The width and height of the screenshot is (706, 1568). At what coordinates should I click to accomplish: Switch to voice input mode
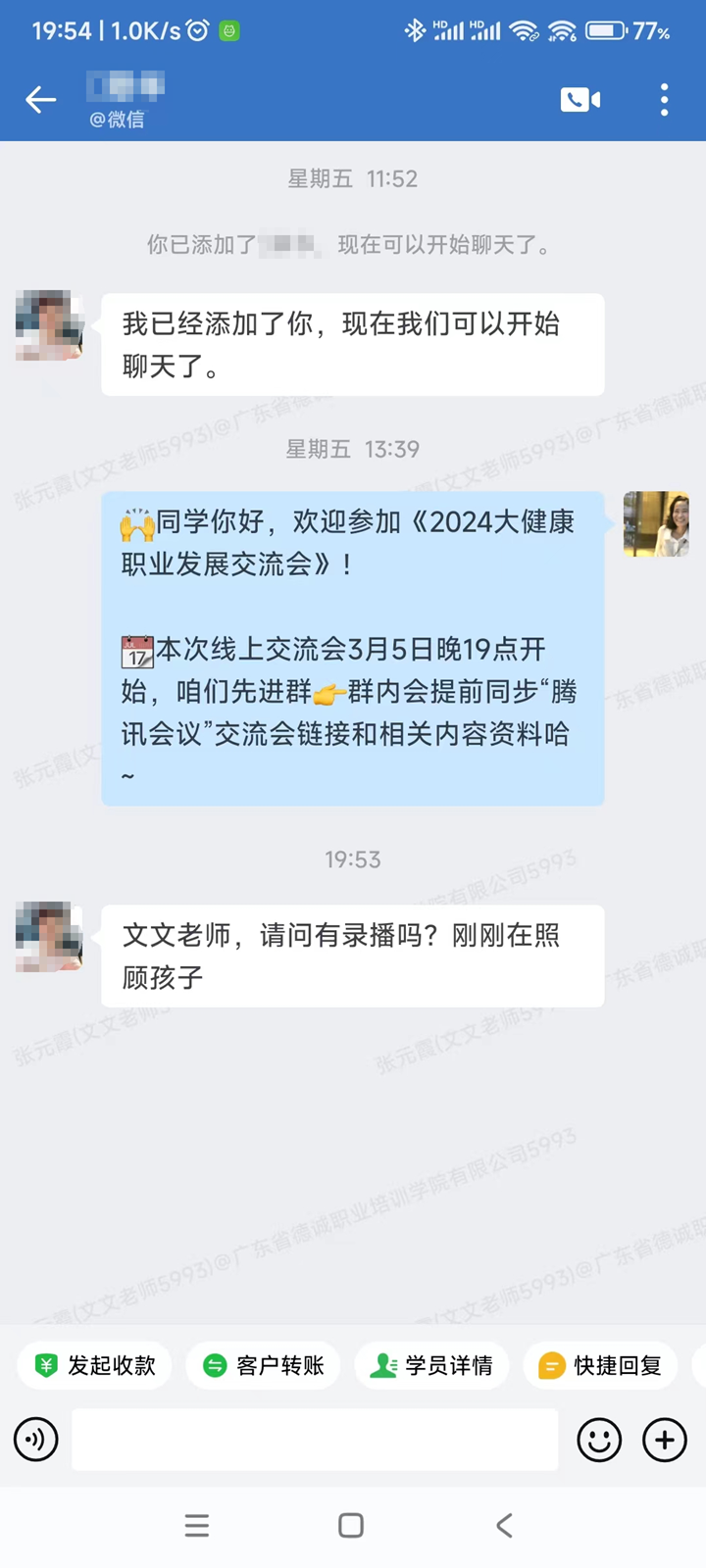point(36,1440)
